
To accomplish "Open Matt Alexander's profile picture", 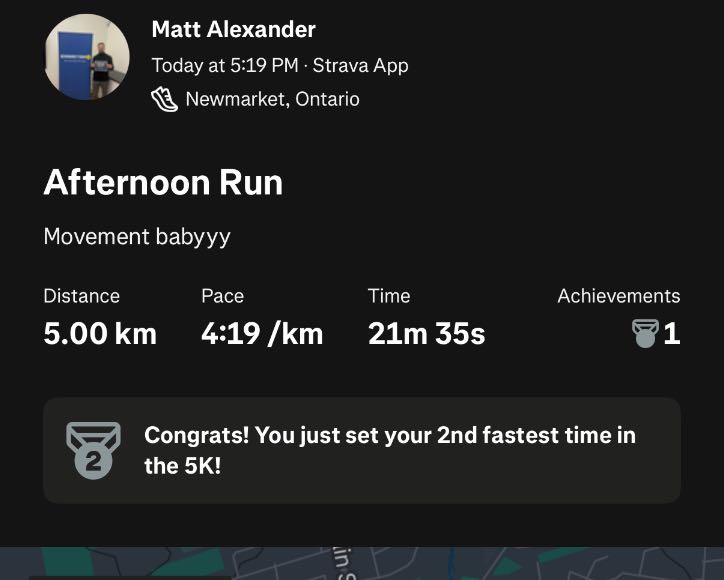I will (86, 57).
